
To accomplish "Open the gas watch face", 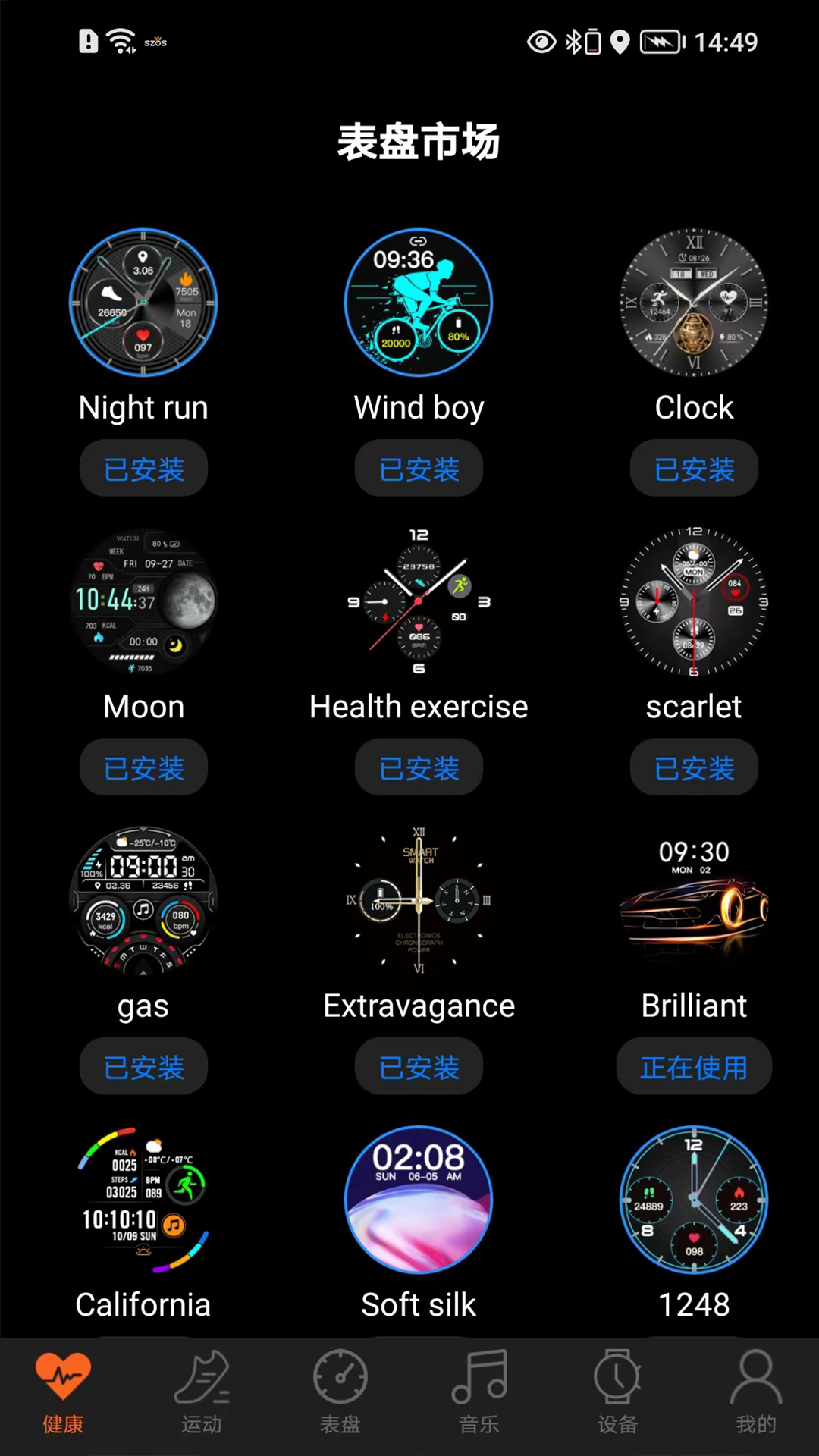I will [x=143, y=900].
